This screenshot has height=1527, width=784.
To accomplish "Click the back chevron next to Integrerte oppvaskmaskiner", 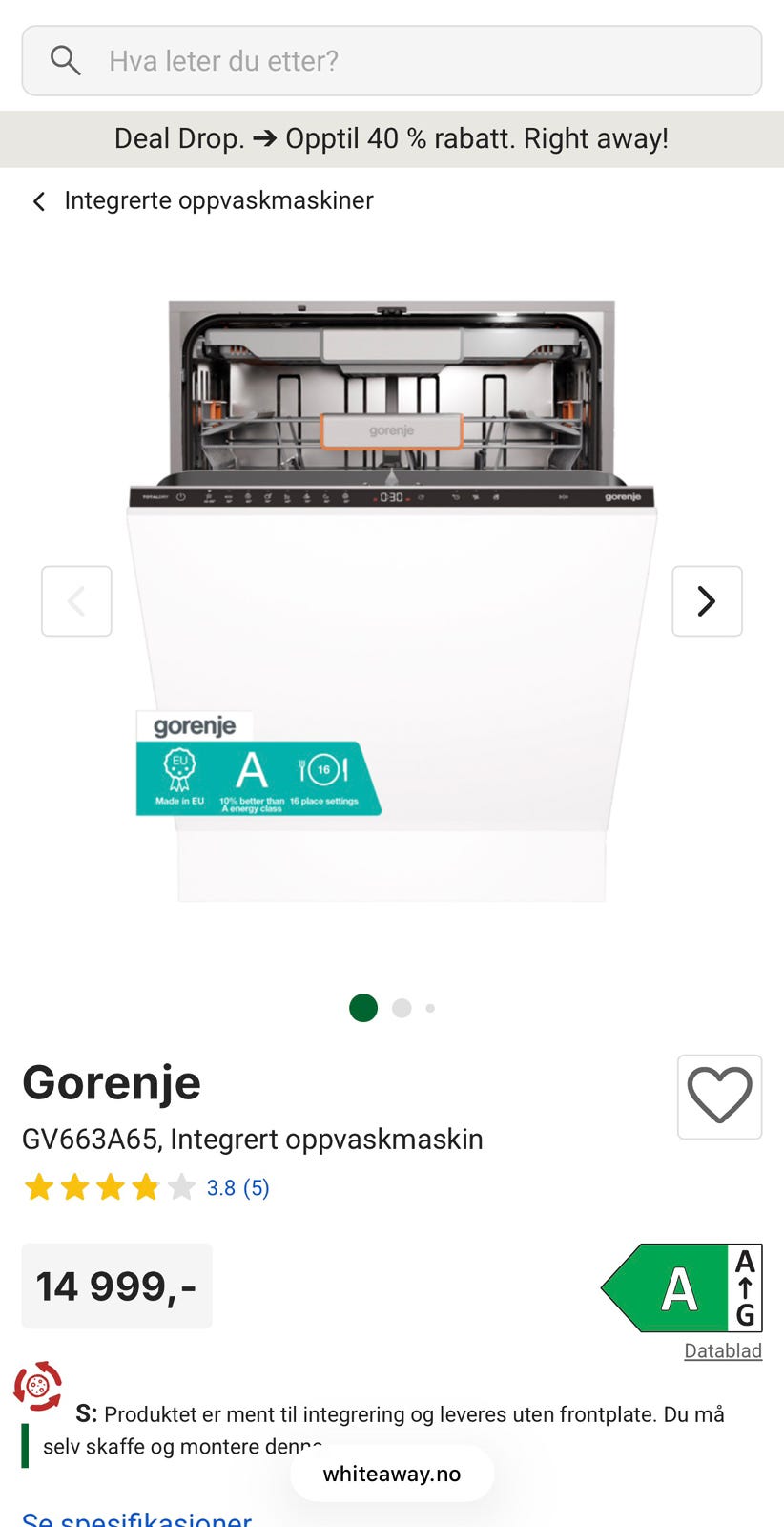I will [38, 200].
